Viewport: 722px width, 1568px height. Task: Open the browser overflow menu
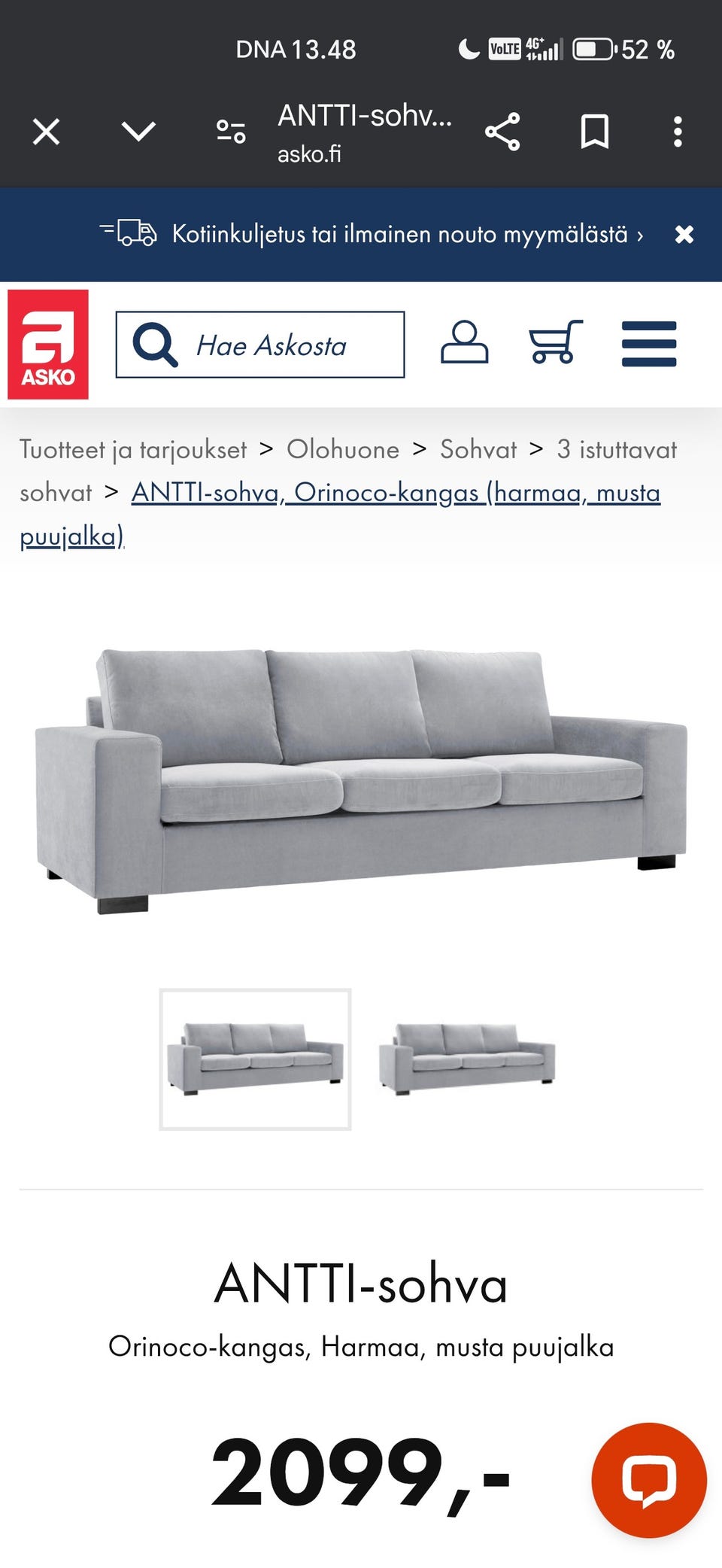tap(678, 132)
